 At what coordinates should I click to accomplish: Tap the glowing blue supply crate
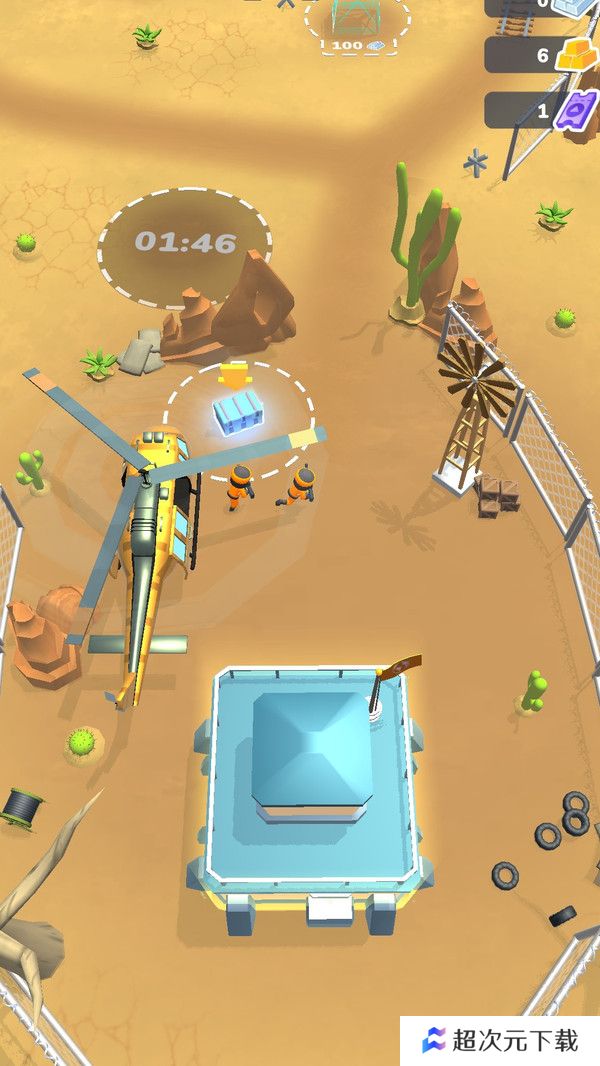[x=238, y=414]
